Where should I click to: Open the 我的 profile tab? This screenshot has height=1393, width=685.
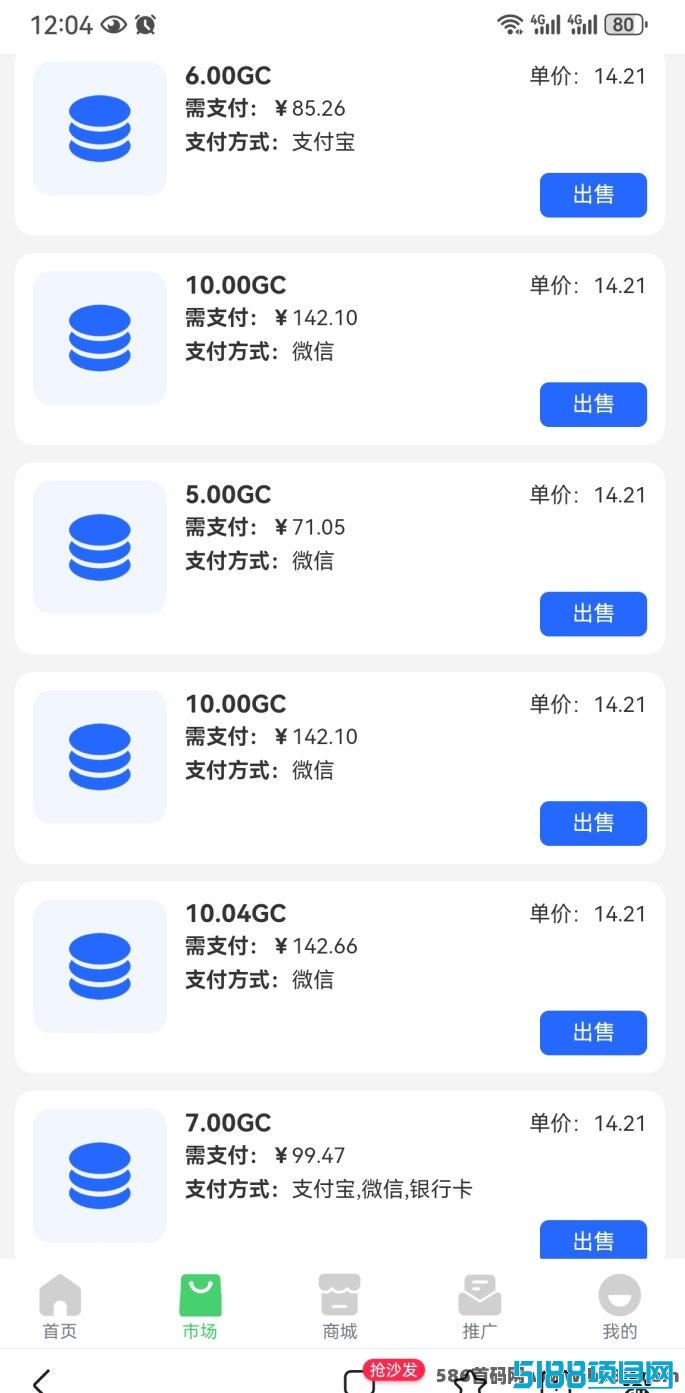click(620, 1307)
